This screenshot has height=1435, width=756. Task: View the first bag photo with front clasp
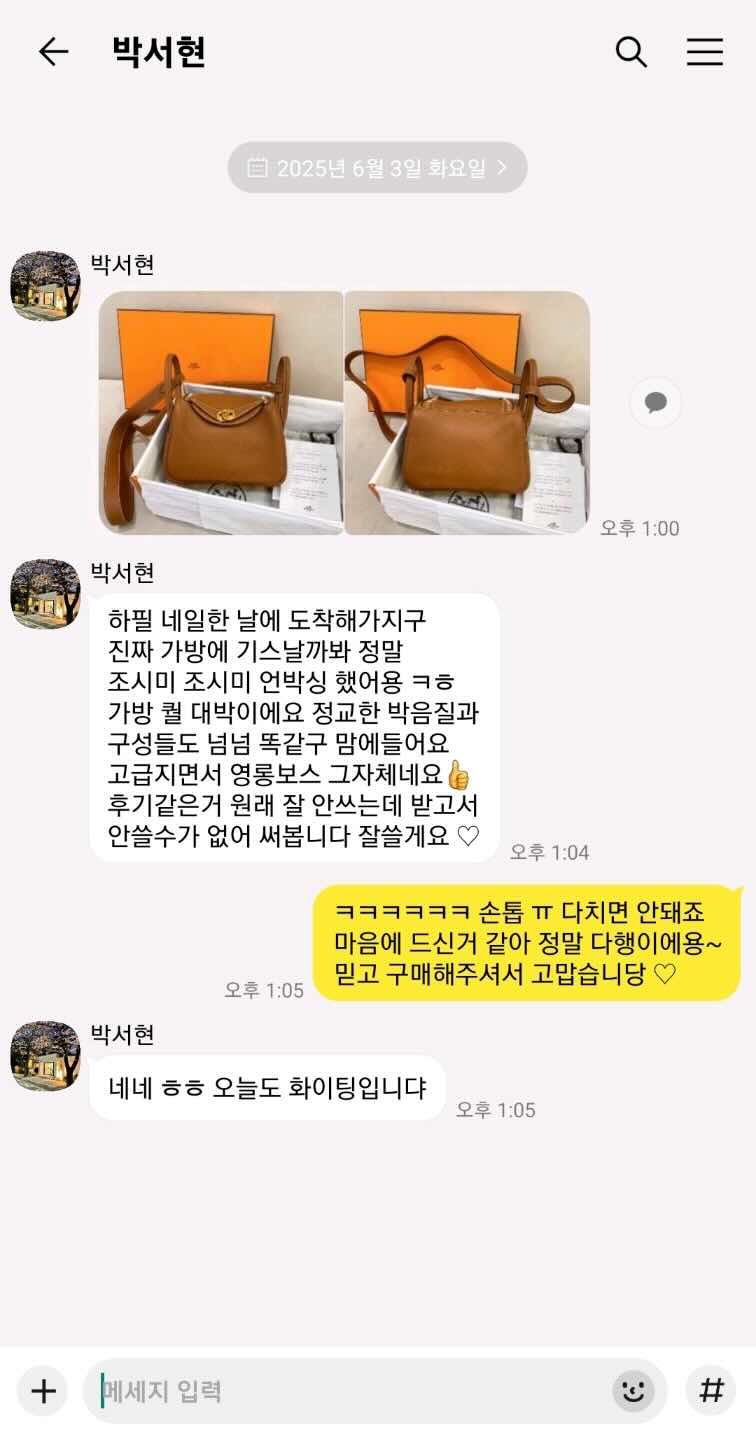tap(221, 413)
